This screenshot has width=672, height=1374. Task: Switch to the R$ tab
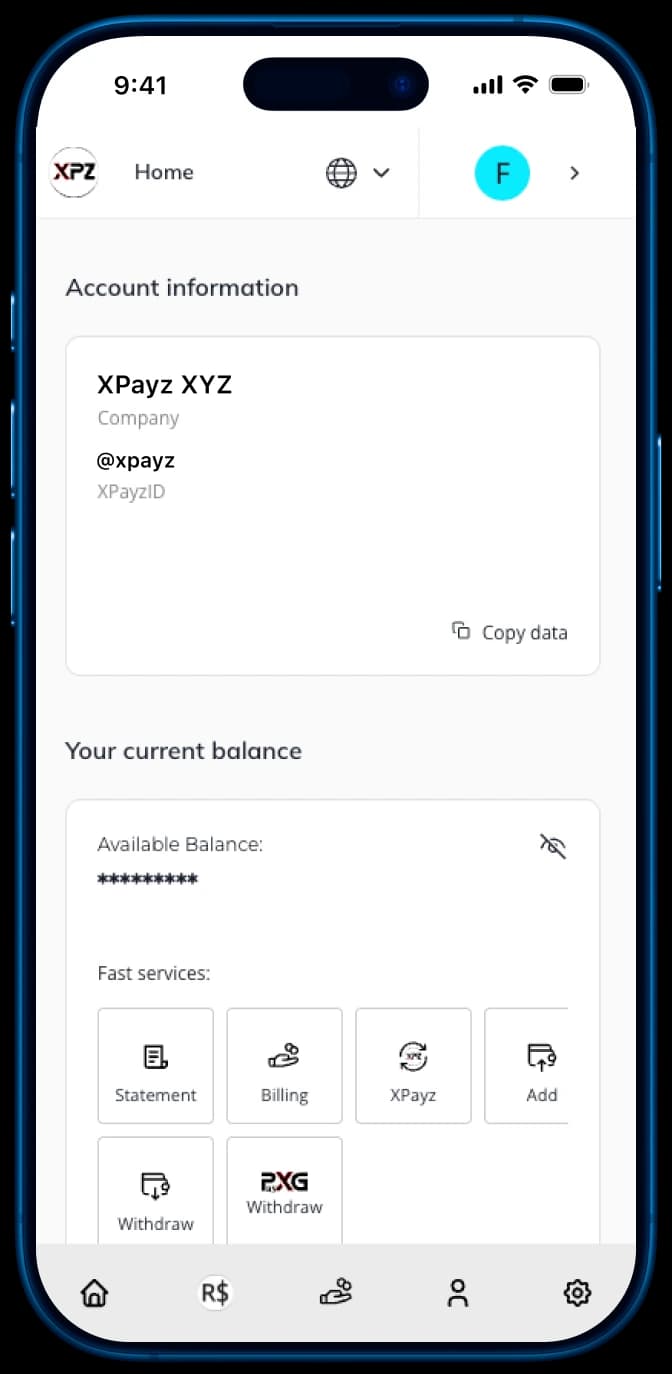pos(215,1293)
